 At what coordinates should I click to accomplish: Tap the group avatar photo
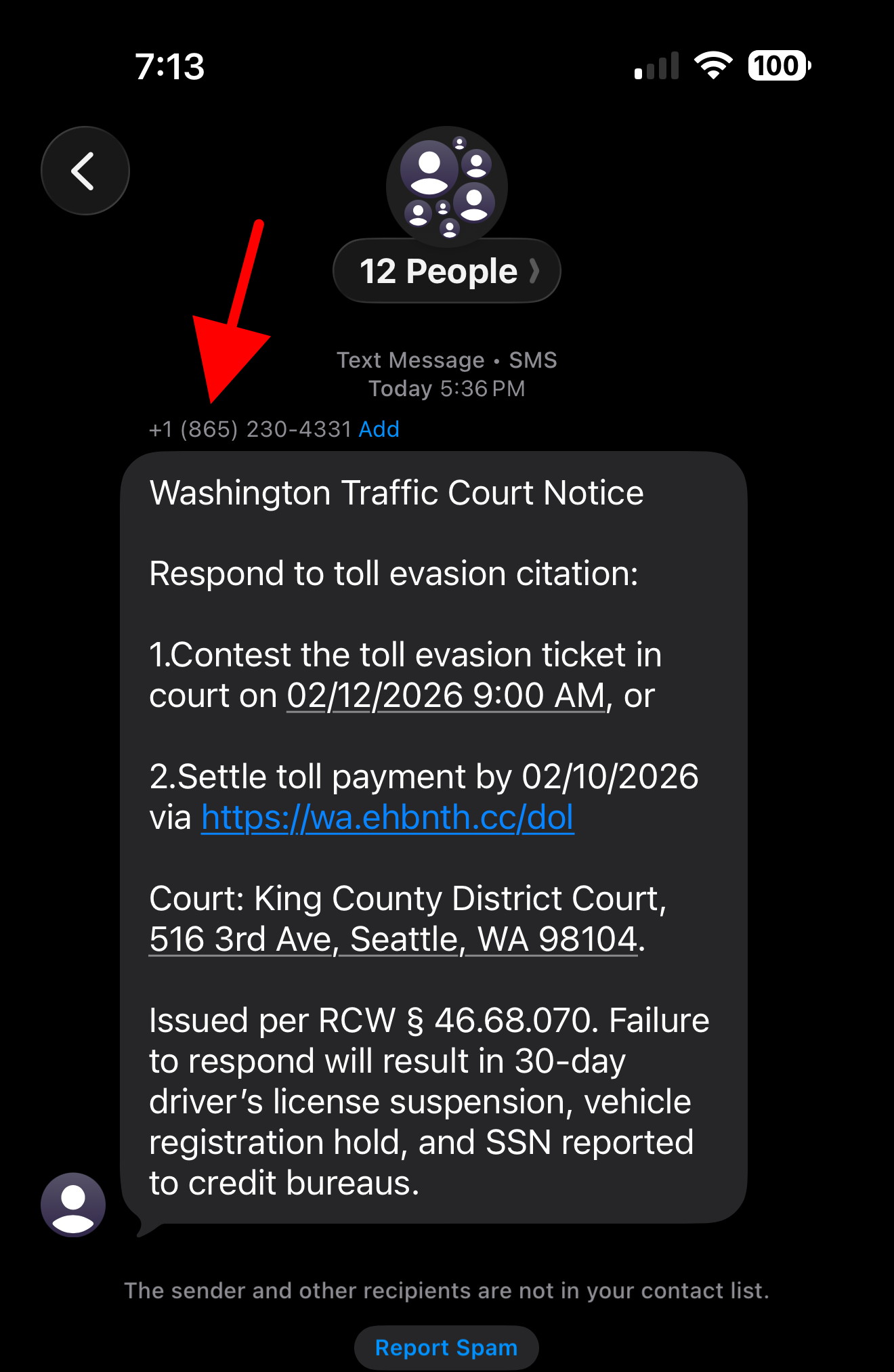point(446,184)
